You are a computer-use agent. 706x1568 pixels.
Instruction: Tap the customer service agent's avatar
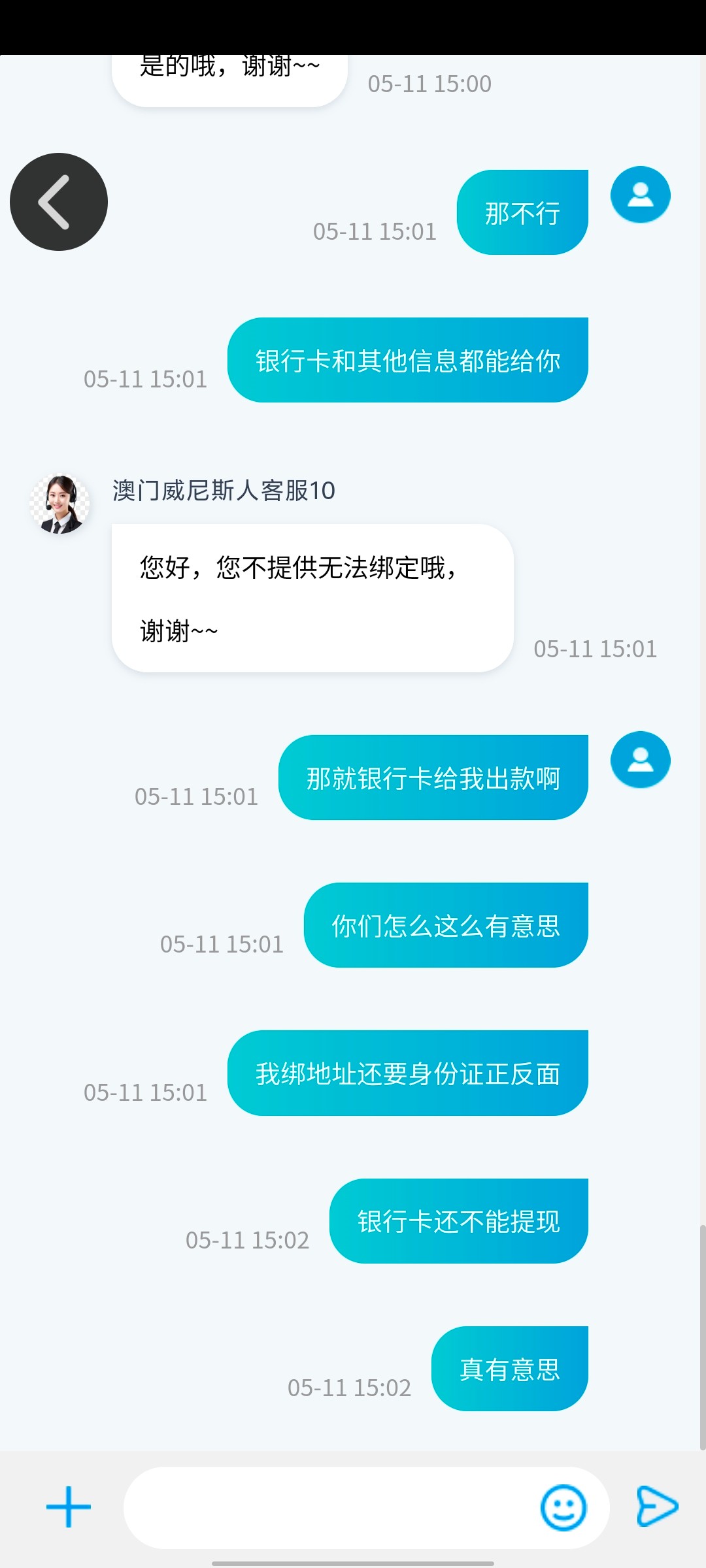tap(60, 504)
